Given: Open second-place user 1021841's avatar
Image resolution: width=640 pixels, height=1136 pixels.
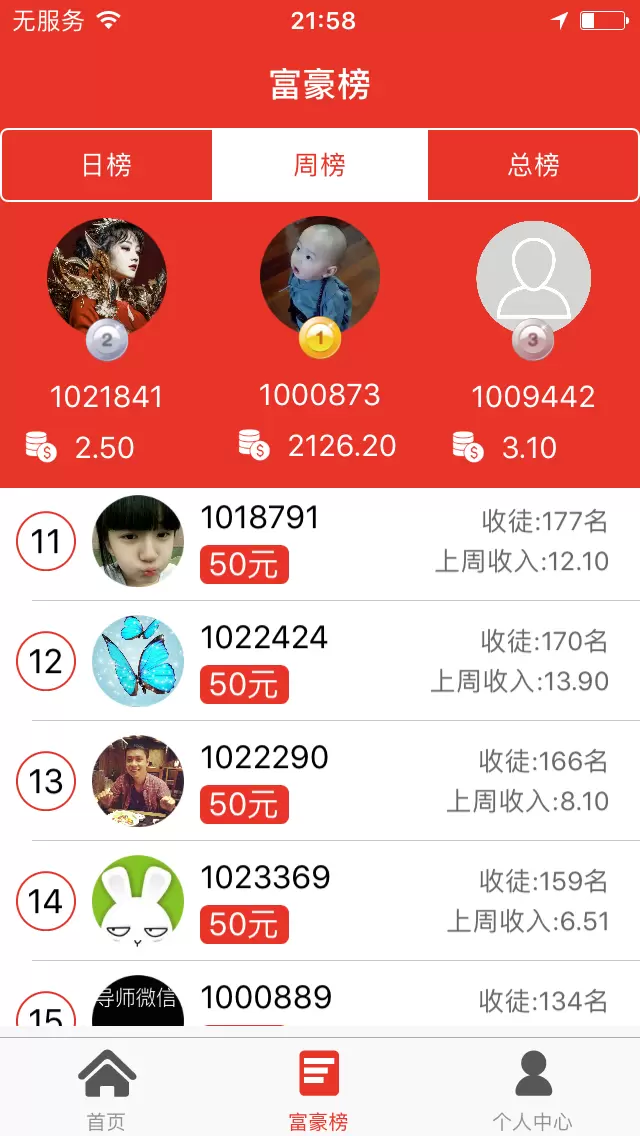Looking at the screenshot, I should click(x=107, y=279).
